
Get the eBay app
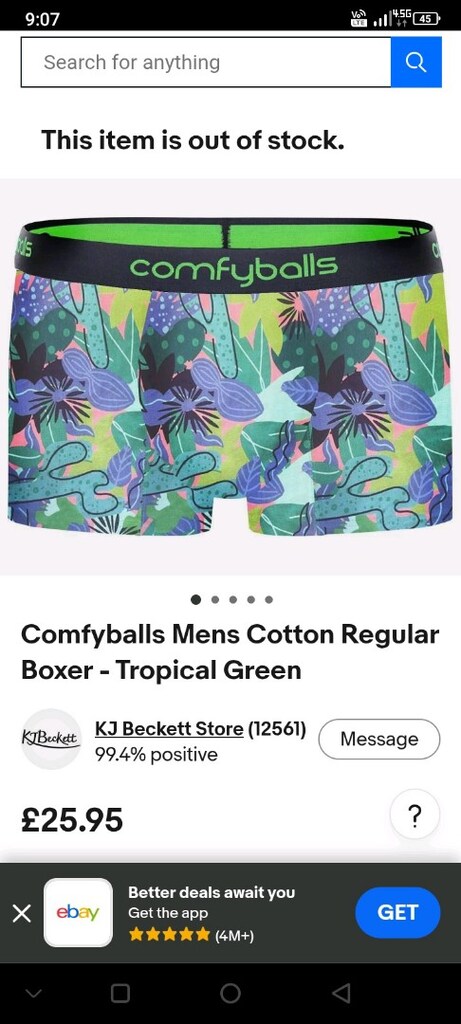[x=398, y=912]
